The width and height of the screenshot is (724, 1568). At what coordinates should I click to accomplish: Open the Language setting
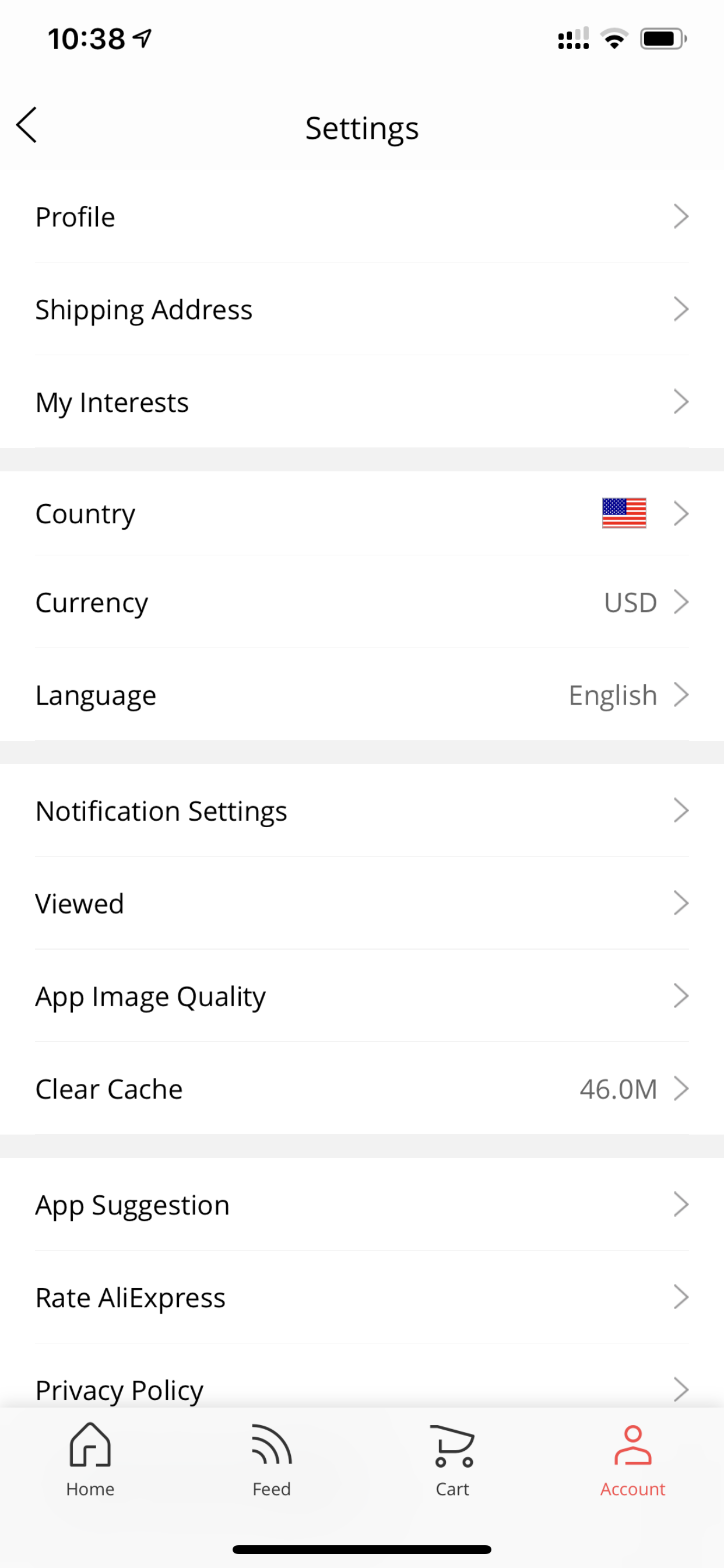[362, 695]
